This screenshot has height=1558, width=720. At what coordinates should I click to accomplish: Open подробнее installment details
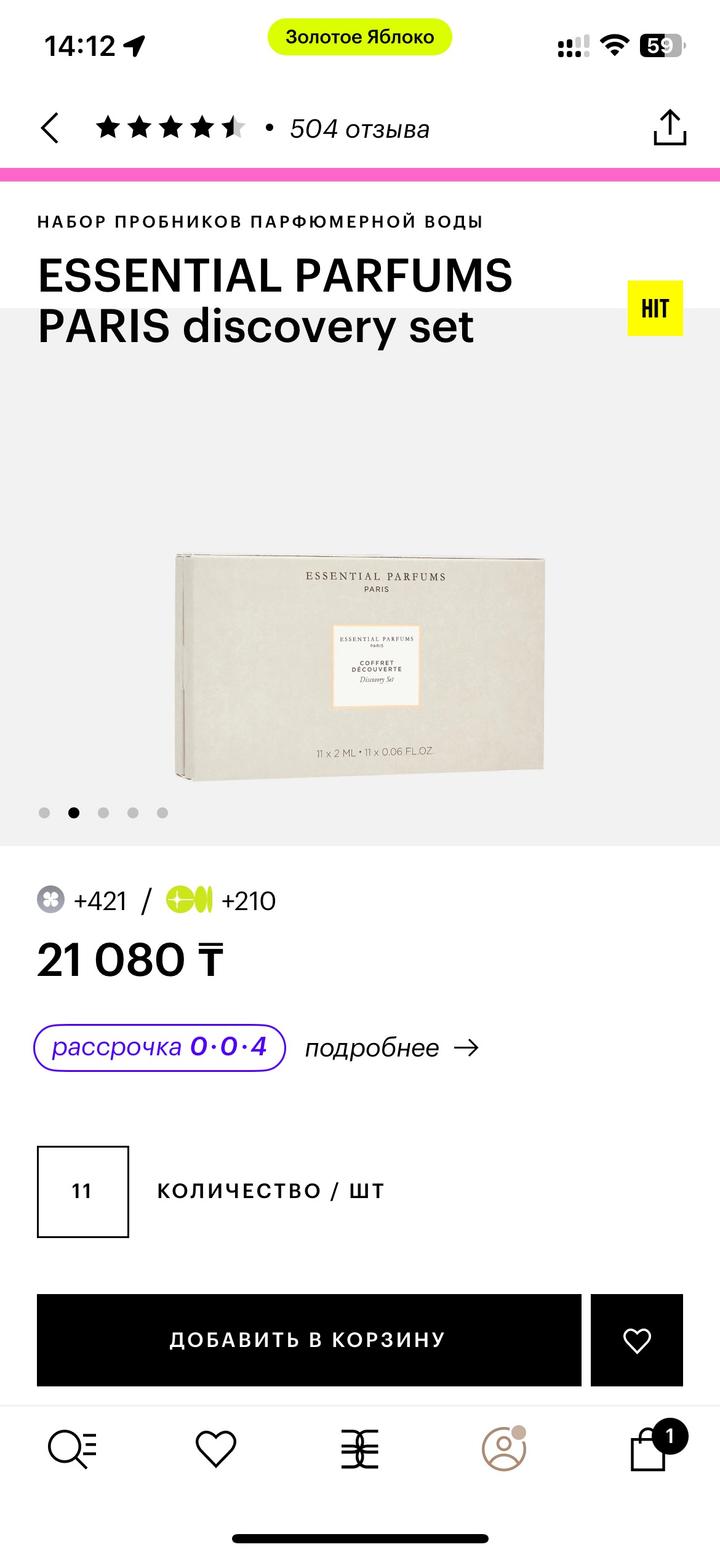point(391,1048)
